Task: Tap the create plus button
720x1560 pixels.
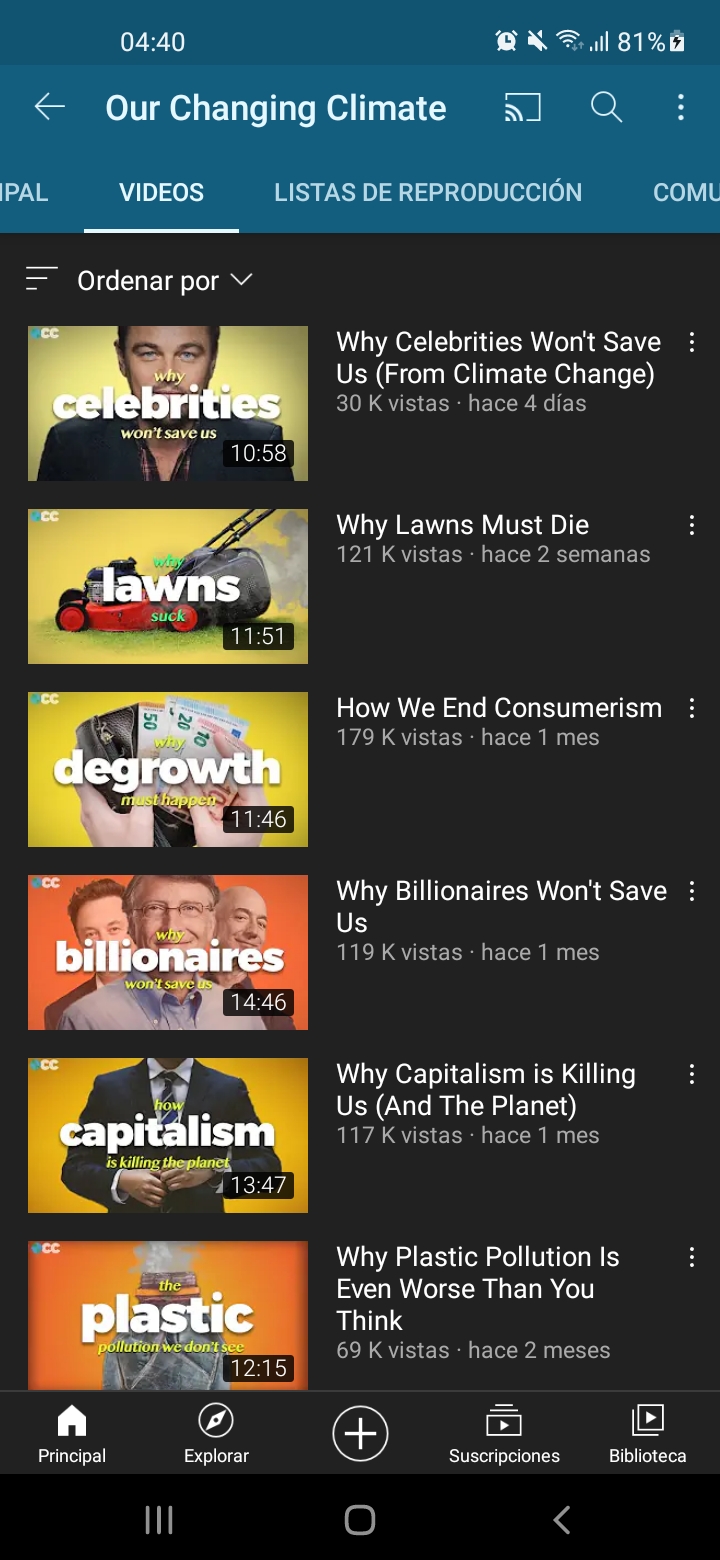Action: 360,1434
